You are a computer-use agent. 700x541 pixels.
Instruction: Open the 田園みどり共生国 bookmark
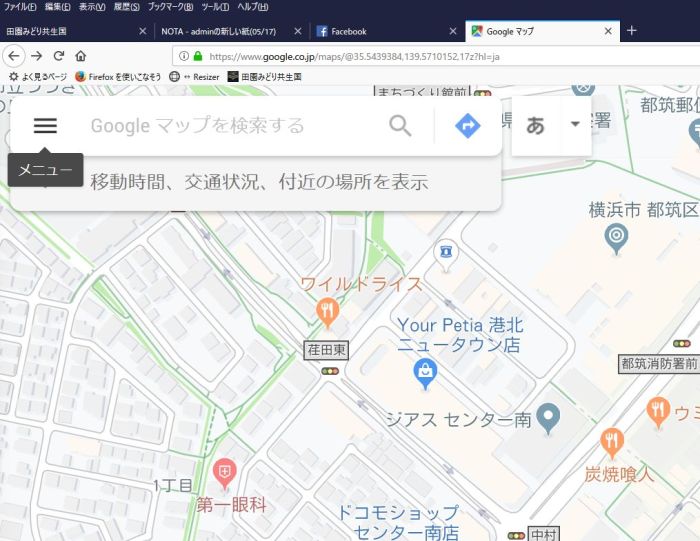(264, 76)
